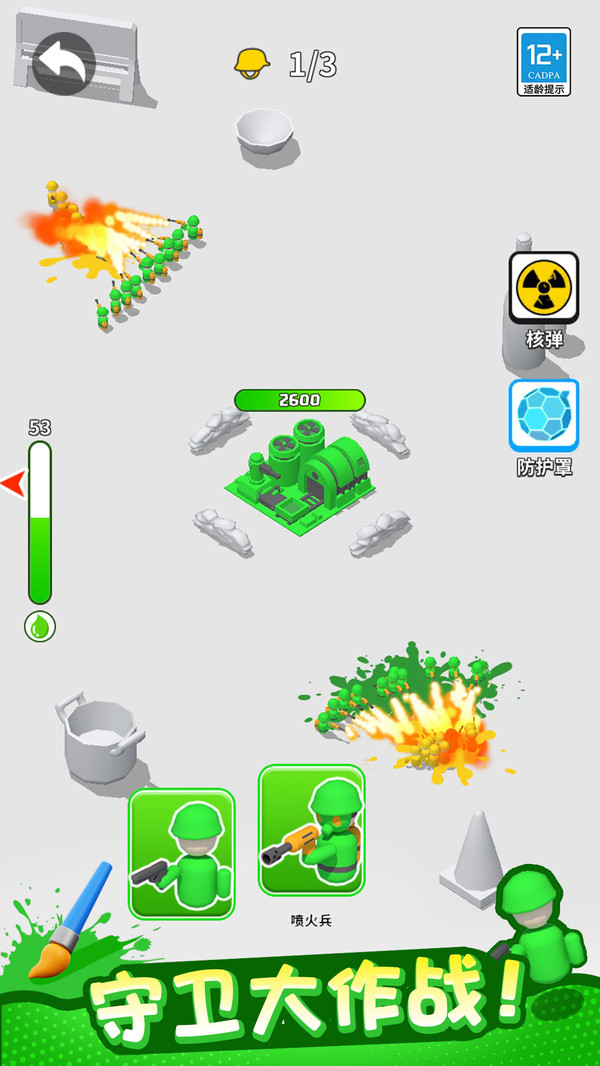Activate the 防护罩 shield skill
600x1066 pixels.
pos(544,415)
